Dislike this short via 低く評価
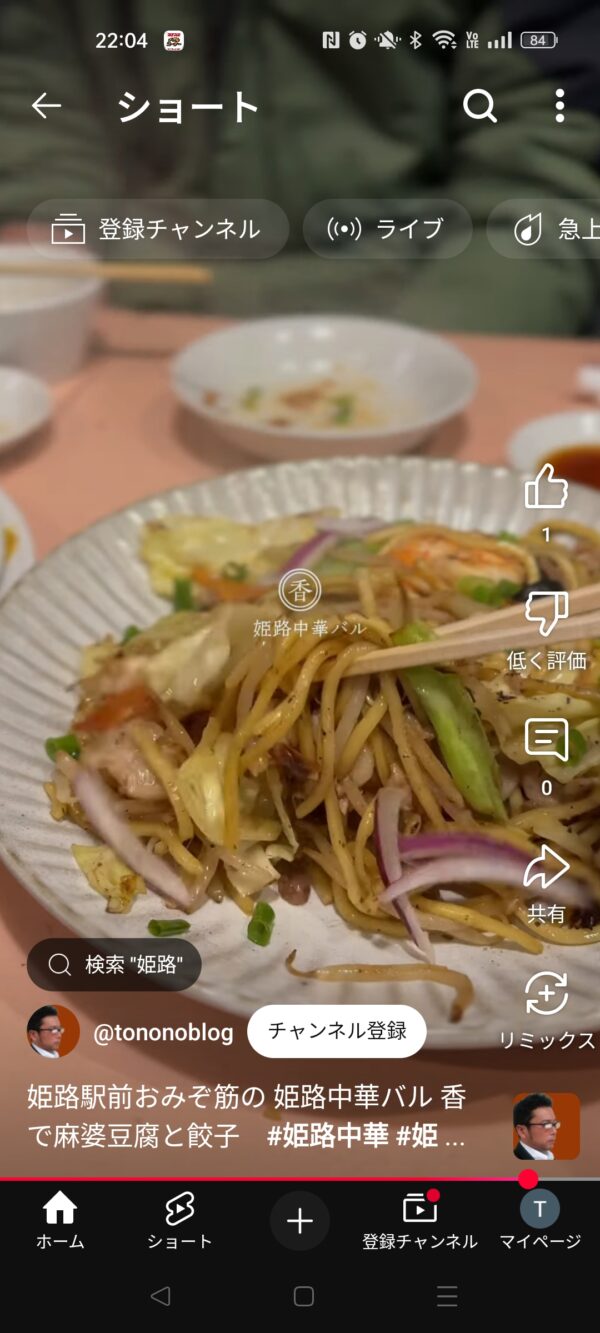 point(546,615)
